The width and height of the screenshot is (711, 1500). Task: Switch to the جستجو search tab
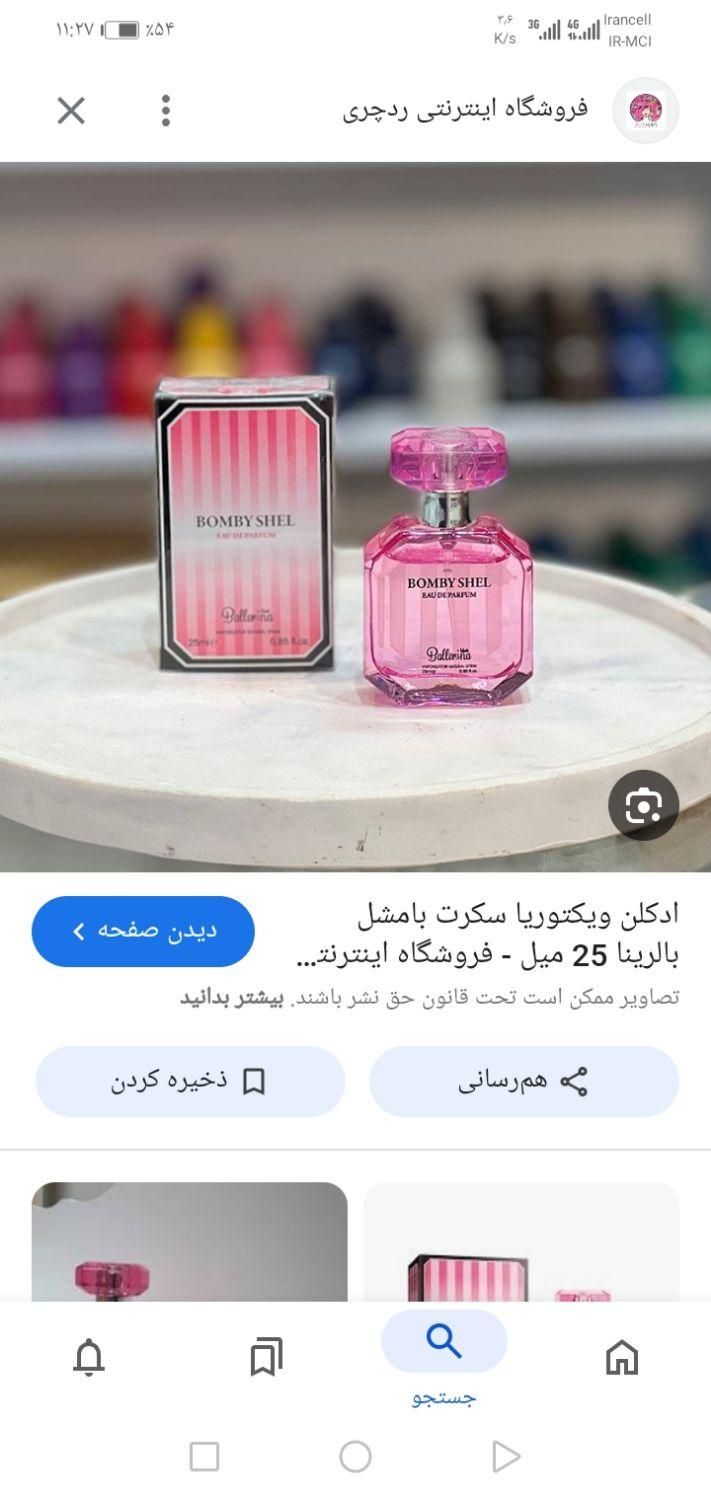click(444, 1355)
